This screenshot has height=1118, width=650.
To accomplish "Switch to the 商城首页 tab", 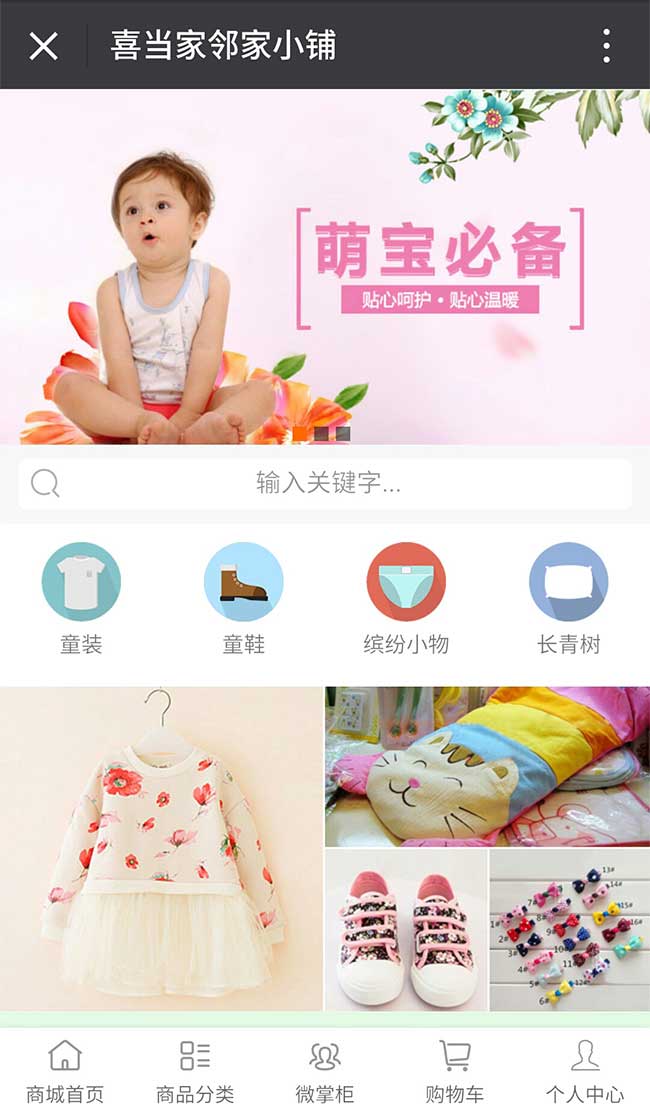I will 65,1072.
